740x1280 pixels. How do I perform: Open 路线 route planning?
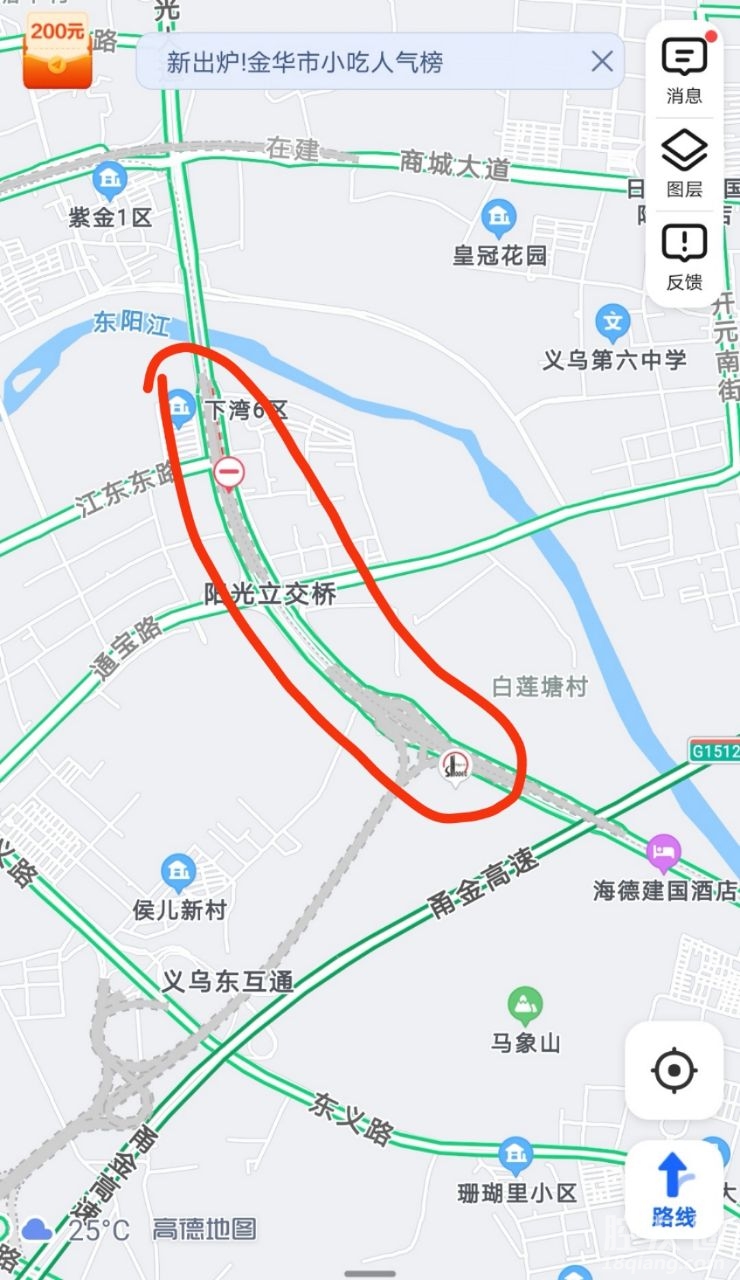pyautogui.click(x=674, y=1189)
